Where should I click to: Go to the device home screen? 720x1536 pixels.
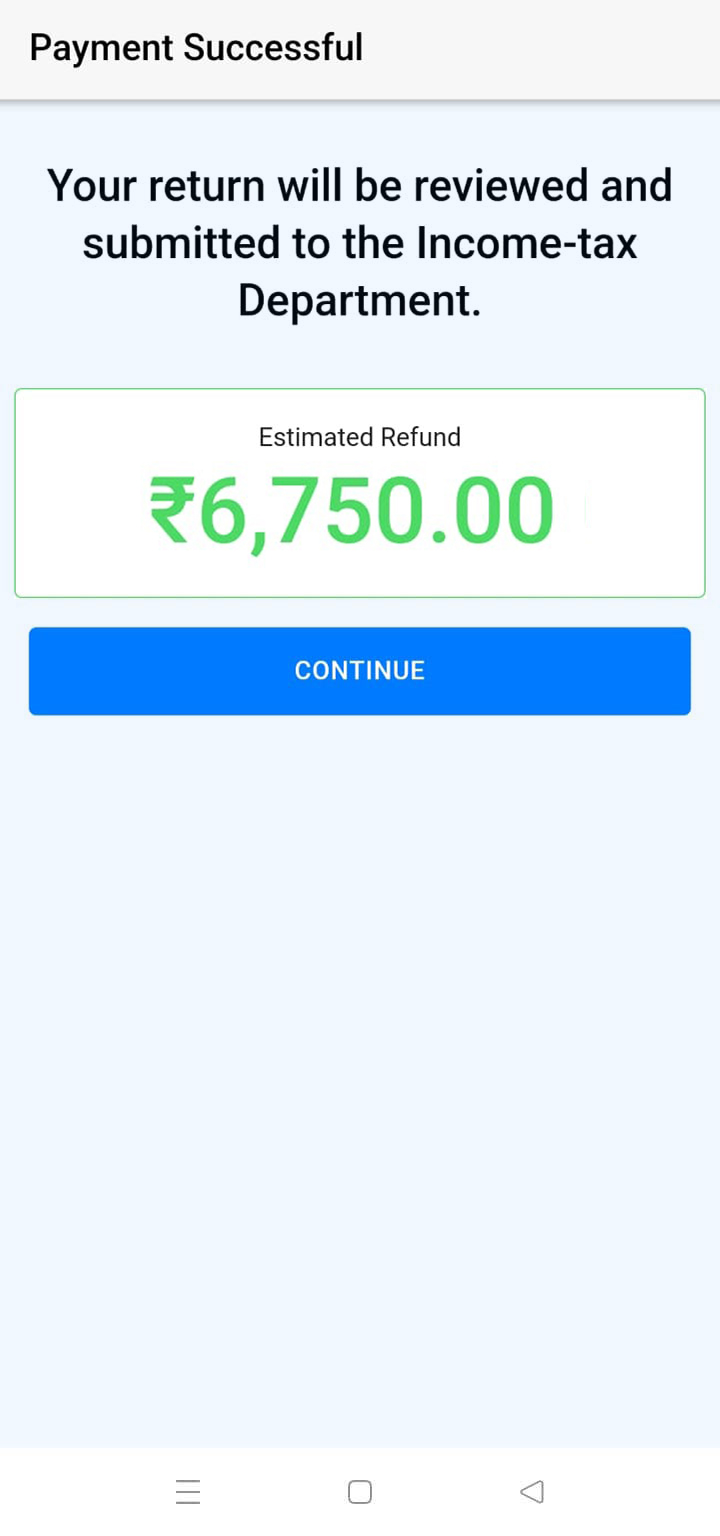[360, 1492]
